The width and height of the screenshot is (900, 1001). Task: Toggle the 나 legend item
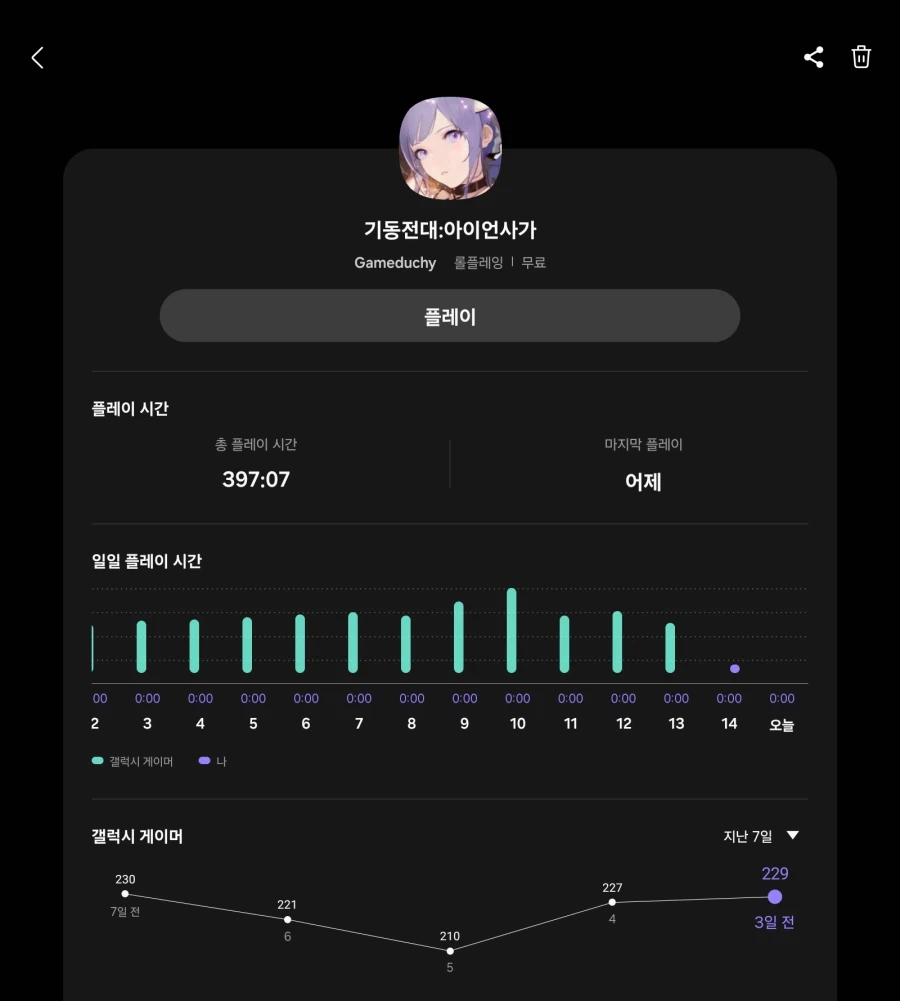[x=210, y=761]
